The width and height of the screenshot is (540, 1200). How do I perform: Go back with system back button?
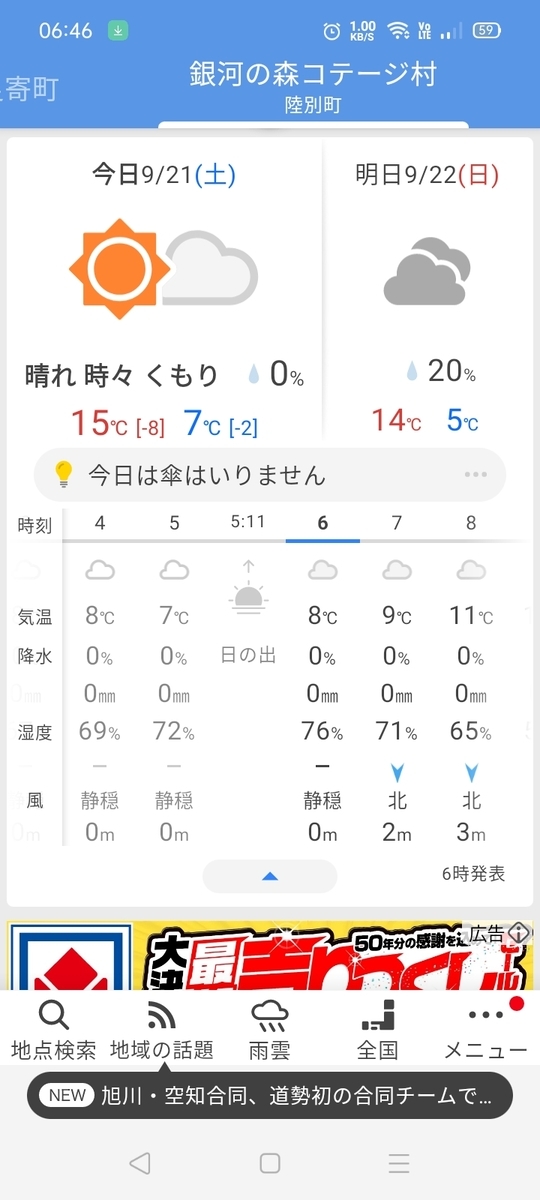click(x=140, y=1163)
